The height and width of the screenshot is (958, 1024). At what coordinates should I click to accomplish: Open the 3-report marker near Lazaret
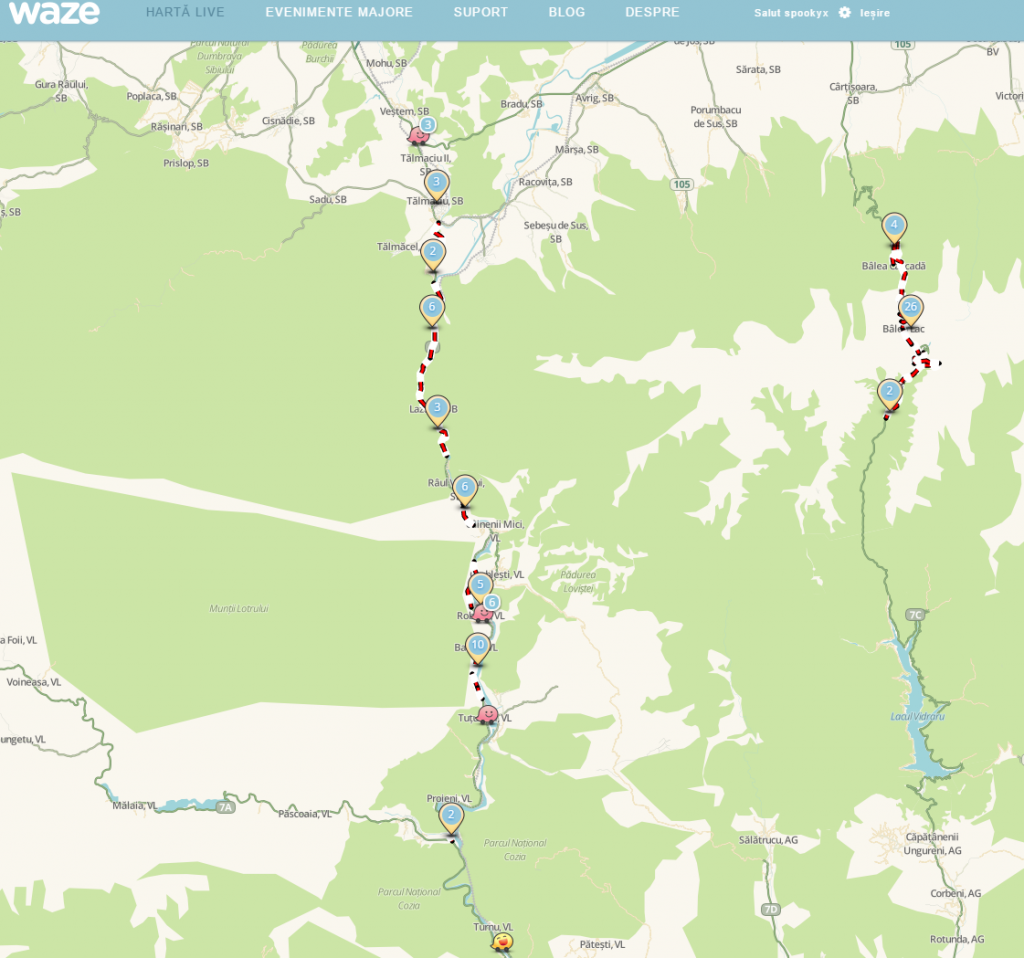click(x=438, y=407)
